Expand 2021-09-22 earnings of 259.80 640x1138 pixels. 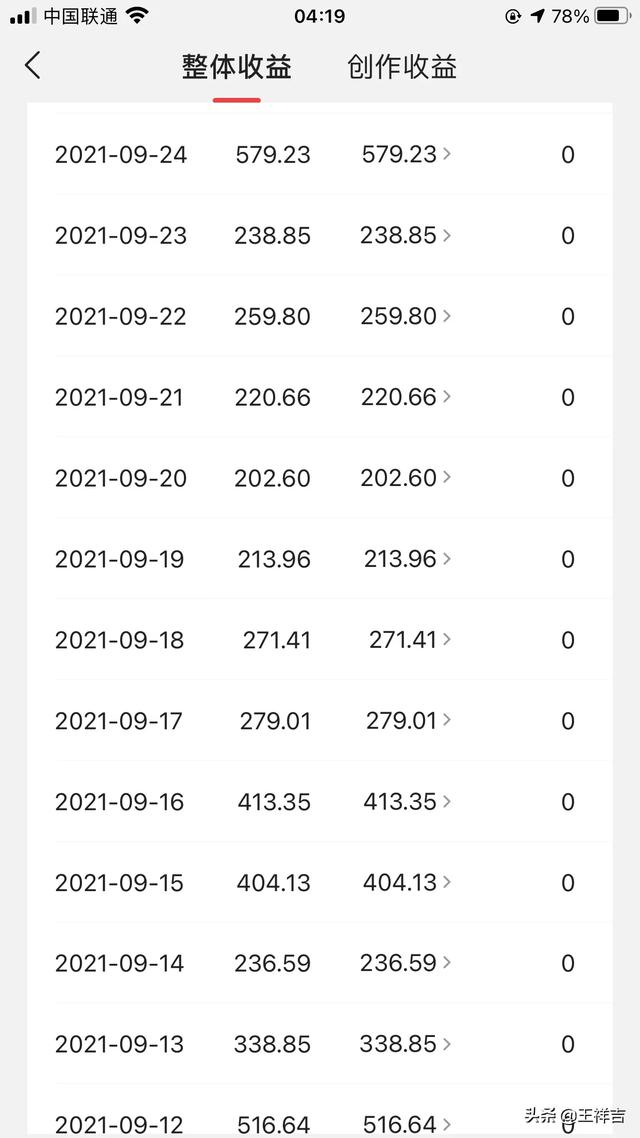point(405,316)
